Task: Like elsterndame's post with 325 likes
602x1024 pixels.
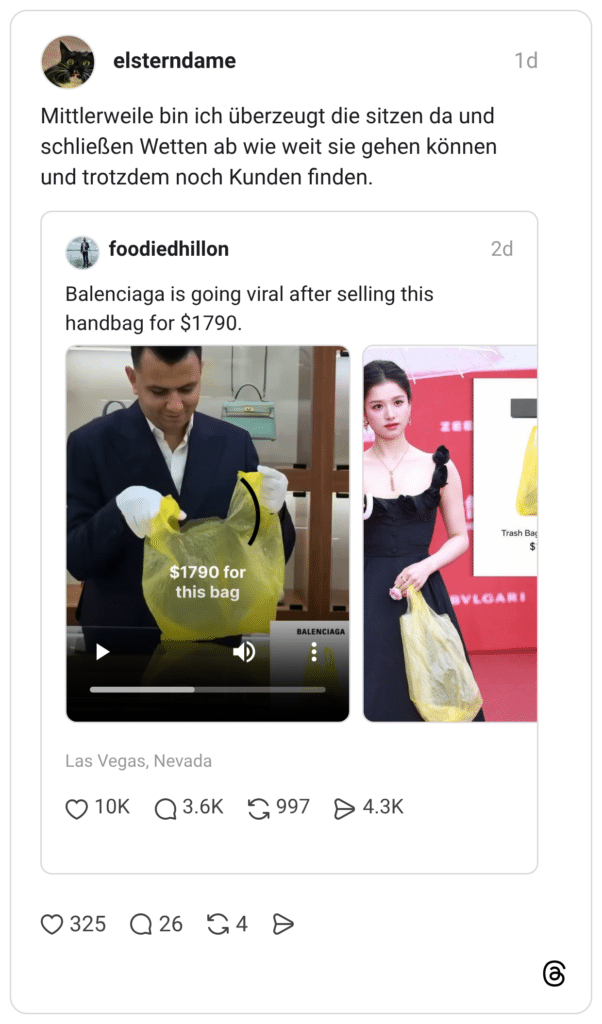Action: coord(52,925)
